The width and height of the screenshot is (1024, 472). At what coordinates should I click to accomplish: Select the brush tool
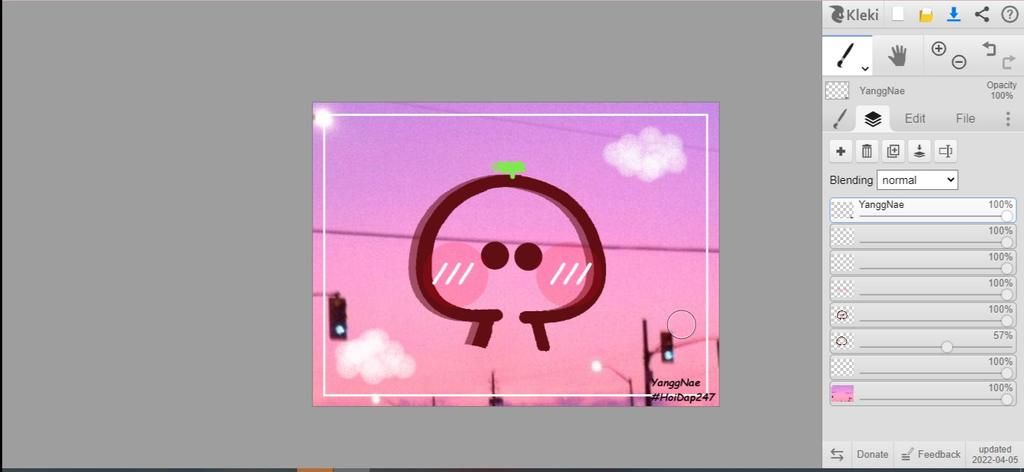[846, 55]
